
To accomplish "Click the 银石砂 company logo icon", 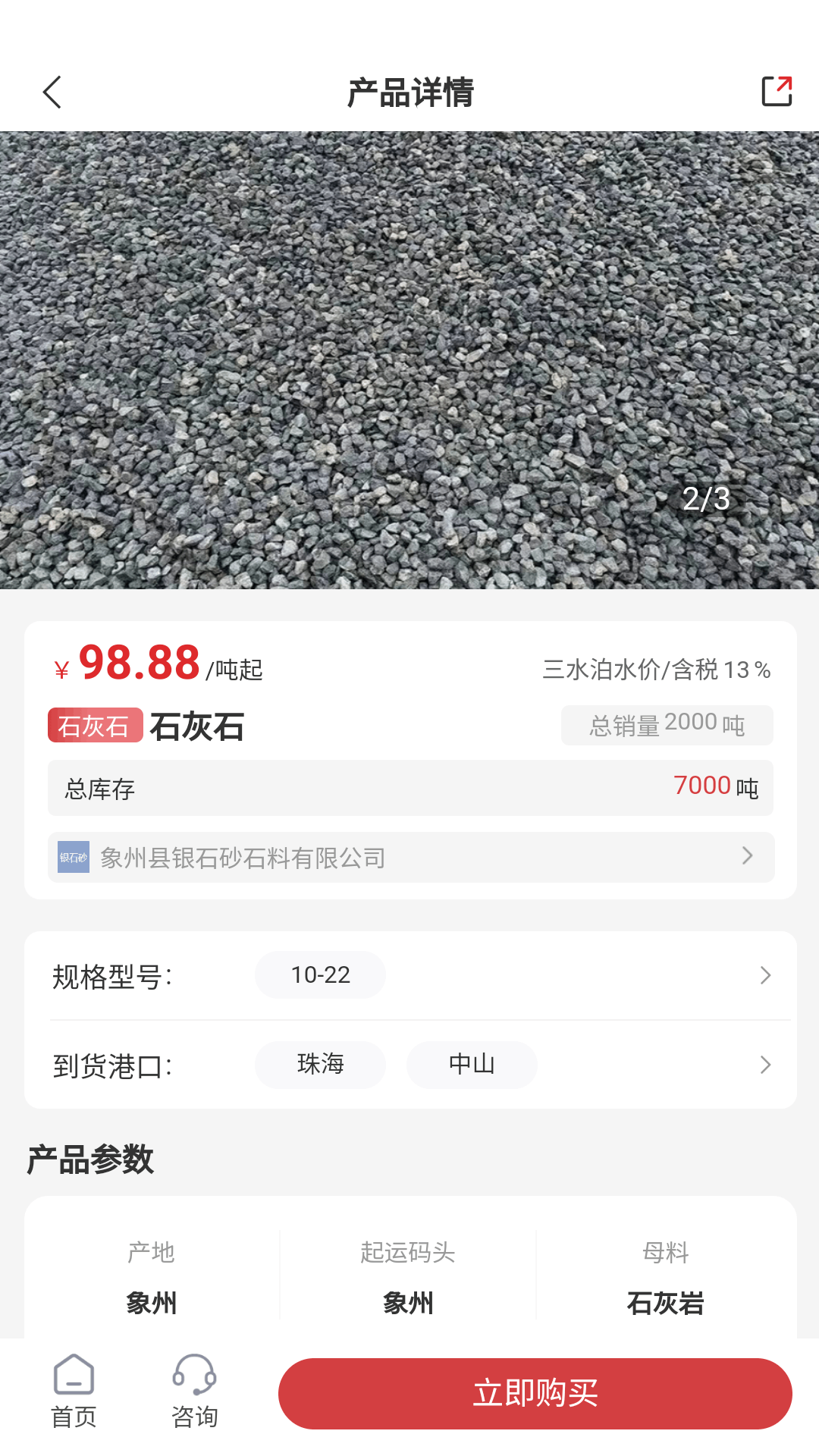I will pos(73,858).
